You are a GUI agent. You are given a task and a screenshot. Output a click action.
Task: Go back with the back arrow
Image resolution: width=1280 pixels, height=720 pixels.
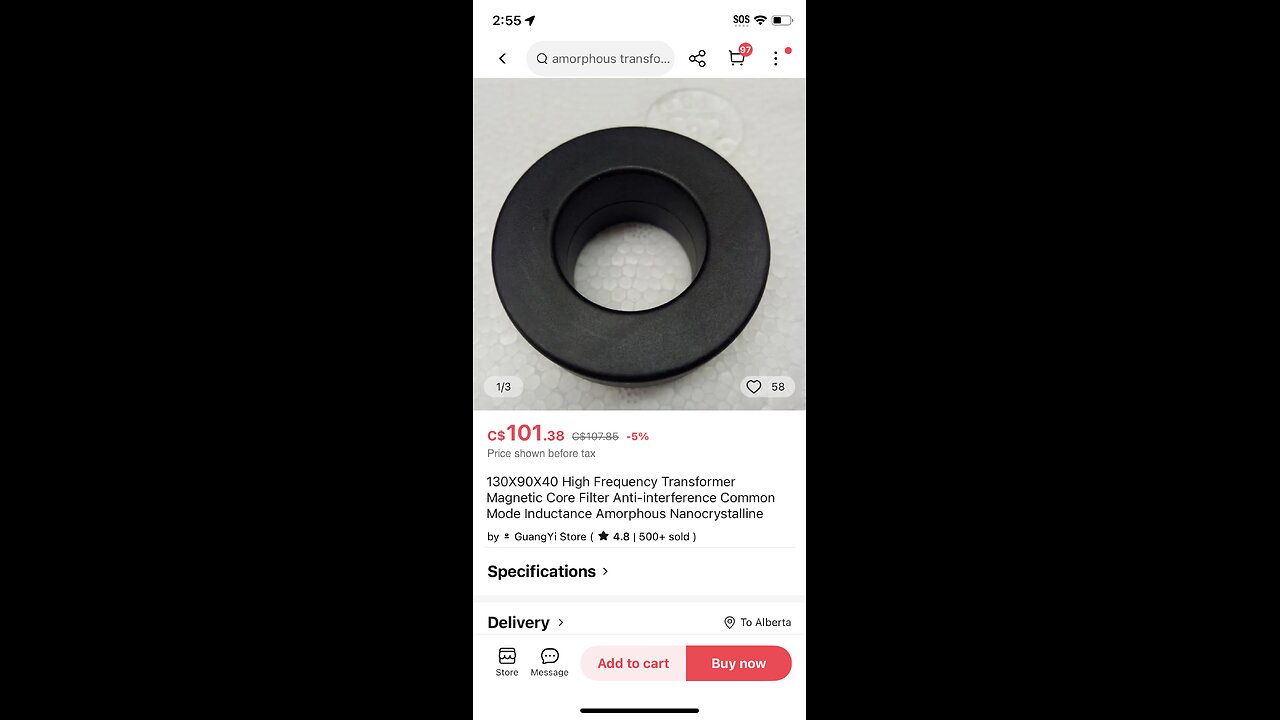click(x=502, y=59)
